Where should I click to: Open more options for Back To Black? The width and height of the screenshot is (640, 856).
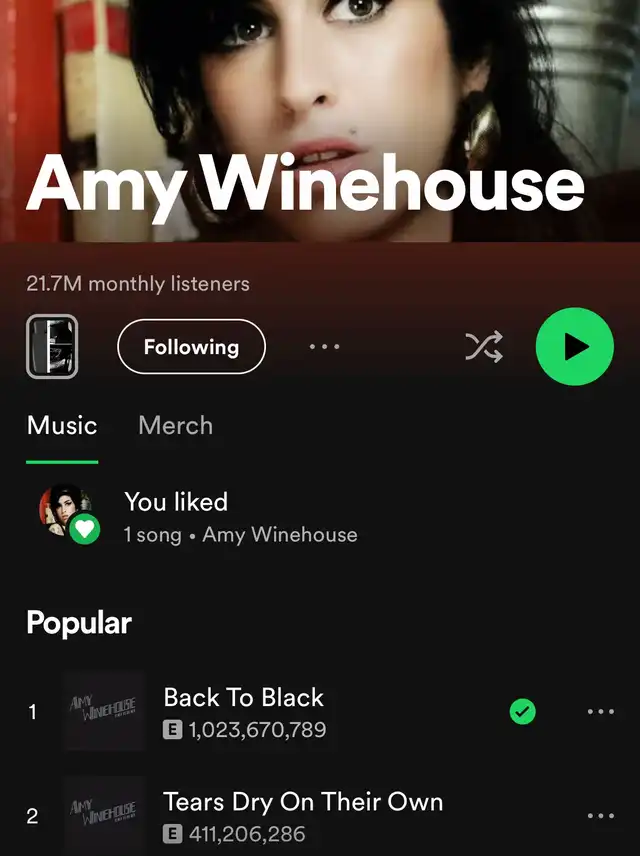tap(600, 711)
